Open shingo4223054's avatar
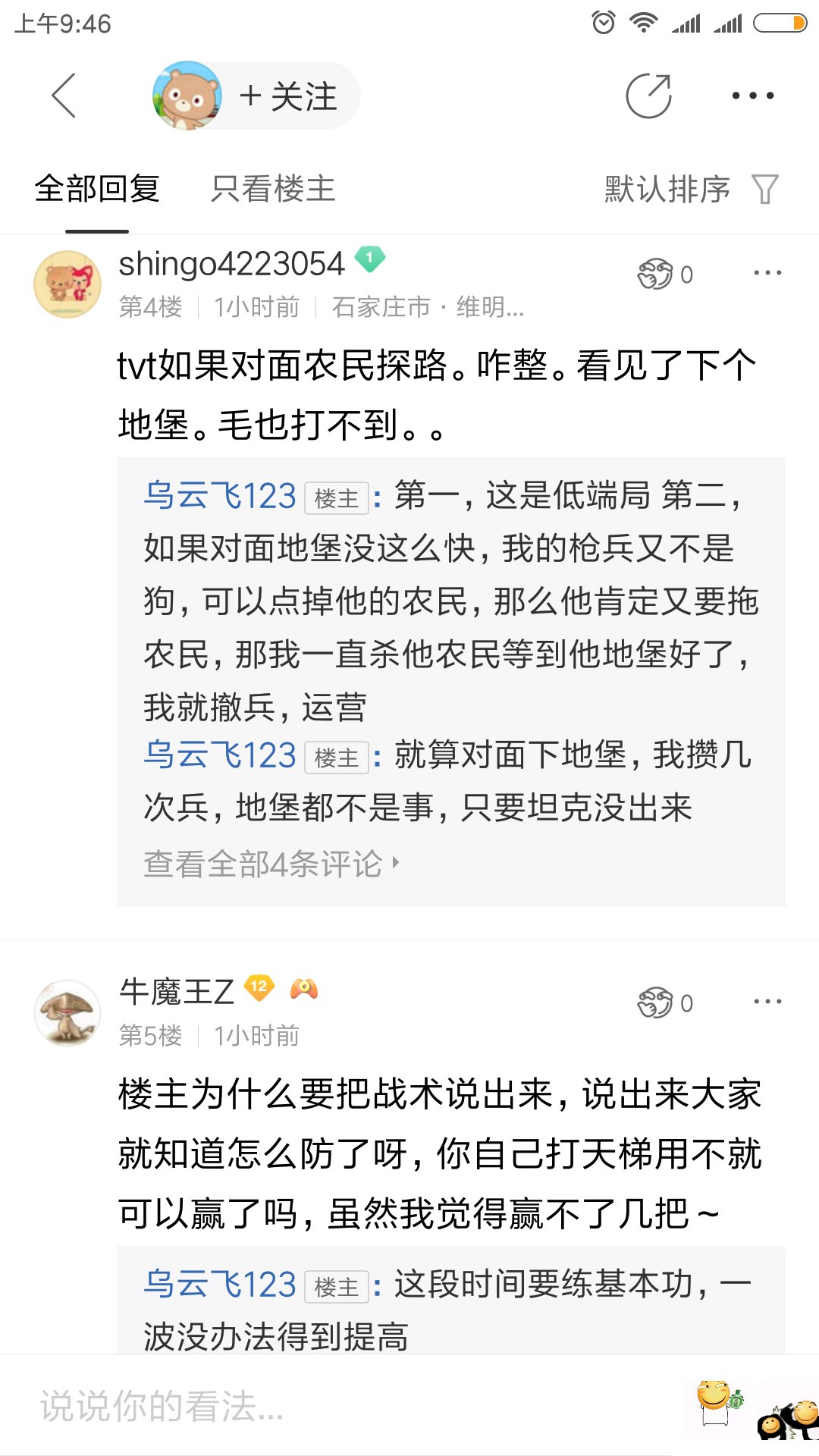The width and height of the screenshot is (819, 1456). [x=67, y=284]
